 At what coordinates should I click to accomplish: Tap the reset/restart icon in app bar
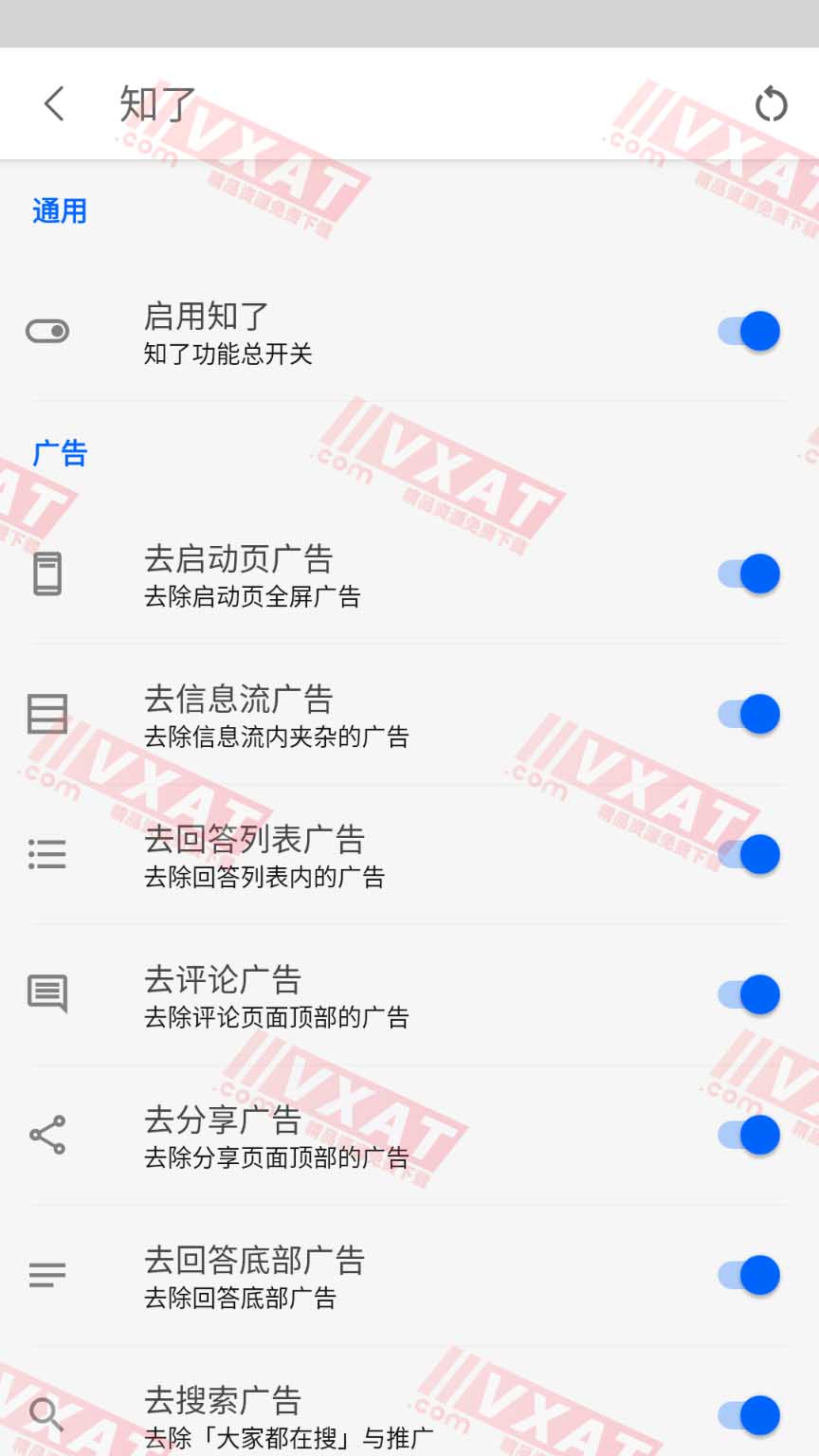point(771,103)
